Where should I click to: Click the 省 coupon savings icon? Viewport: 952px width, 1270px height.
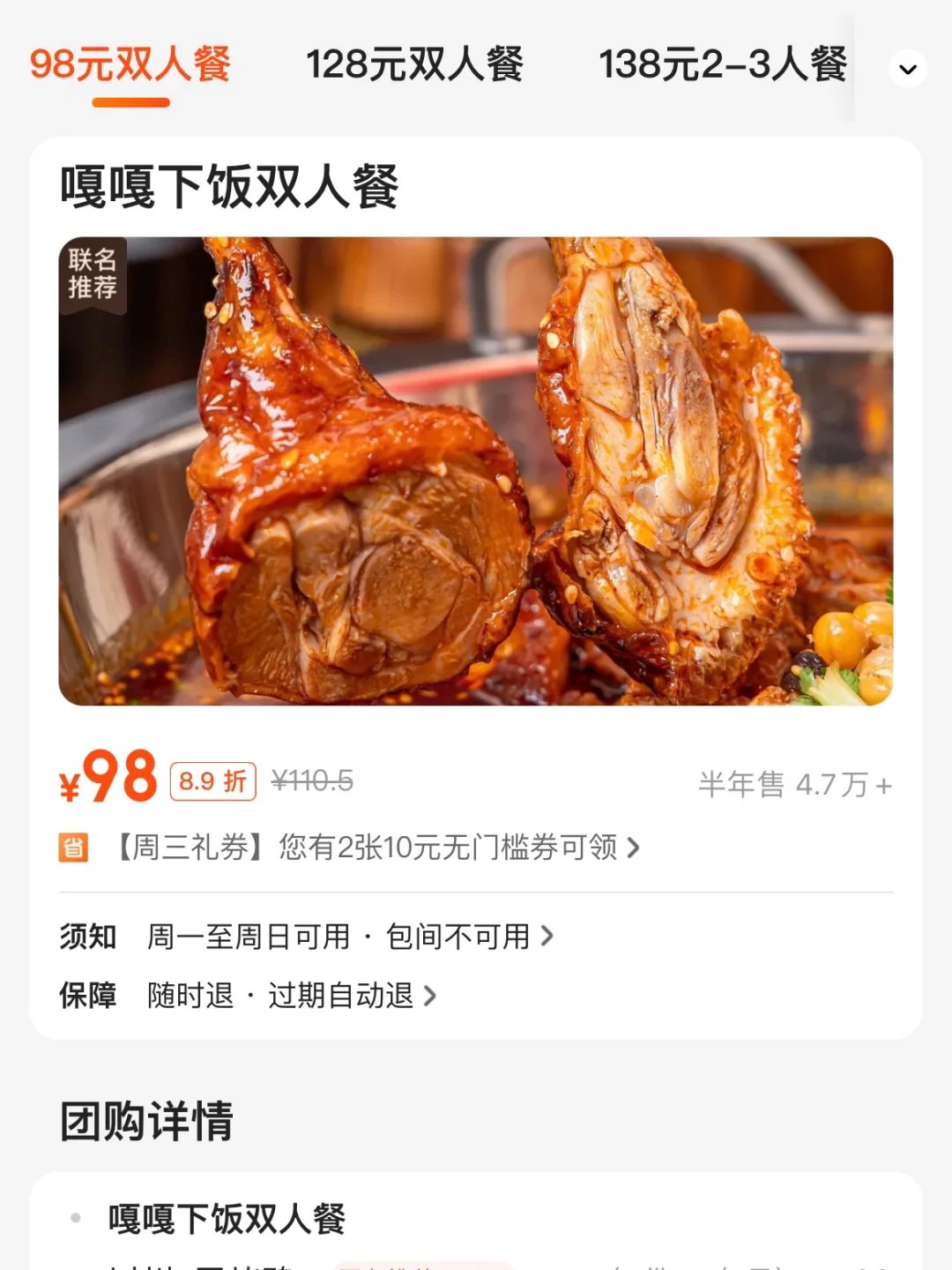tap(74, 848)
